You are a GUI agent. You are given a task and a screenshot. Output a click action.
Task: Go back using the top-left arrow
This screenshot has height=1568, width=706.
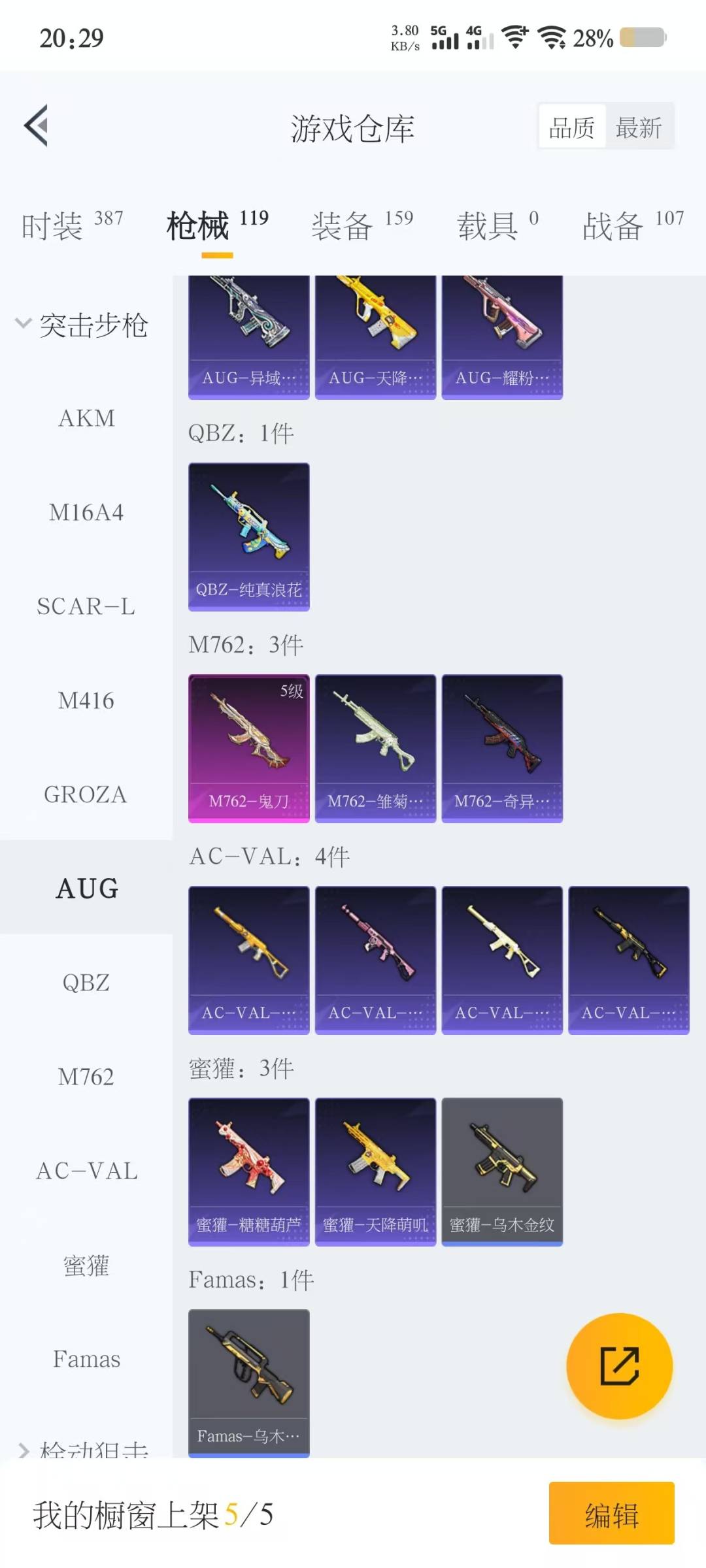37,126
